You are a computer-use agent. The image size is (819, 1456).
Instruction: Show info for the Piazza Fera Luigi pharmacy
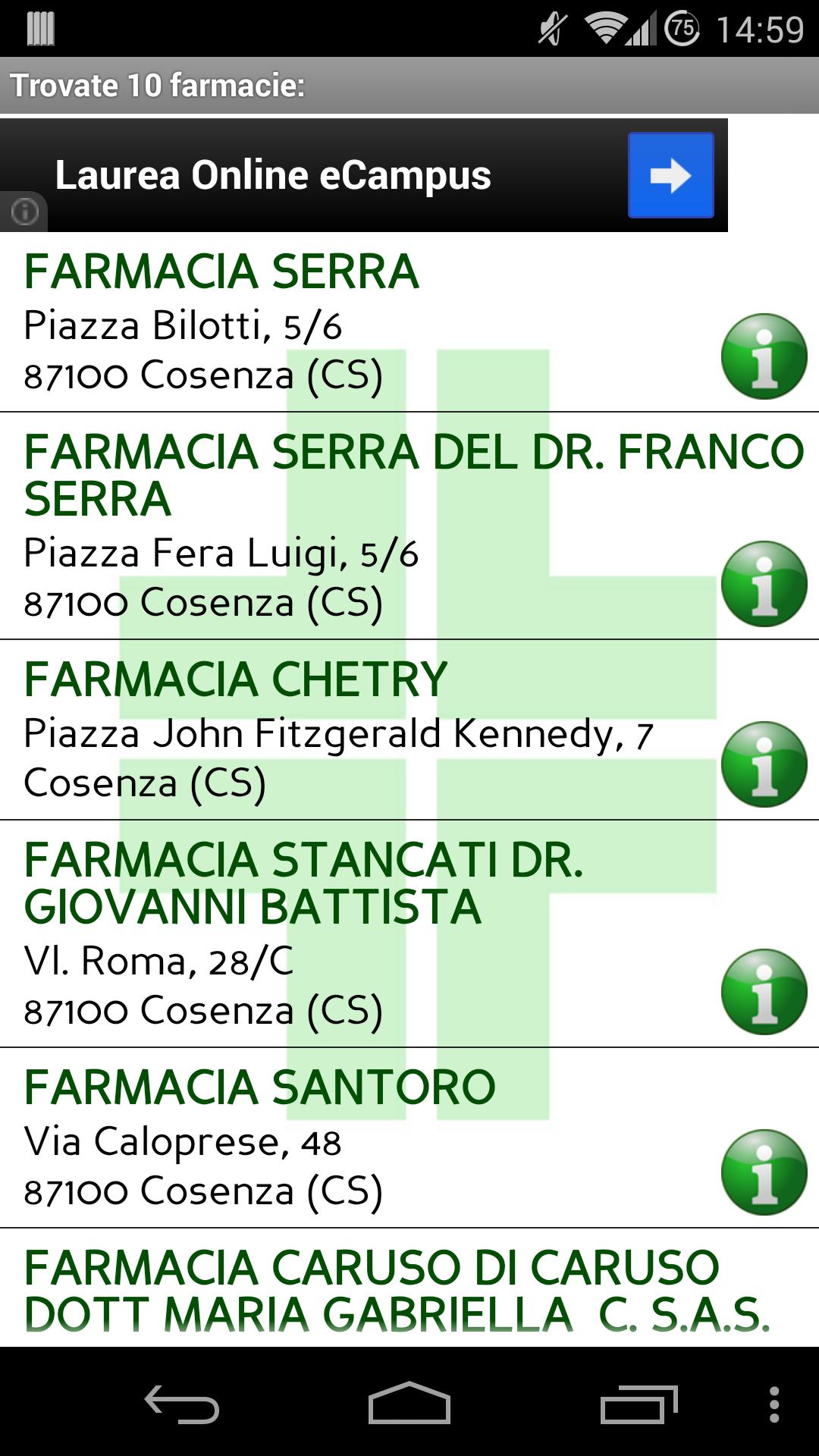(763, 583)
